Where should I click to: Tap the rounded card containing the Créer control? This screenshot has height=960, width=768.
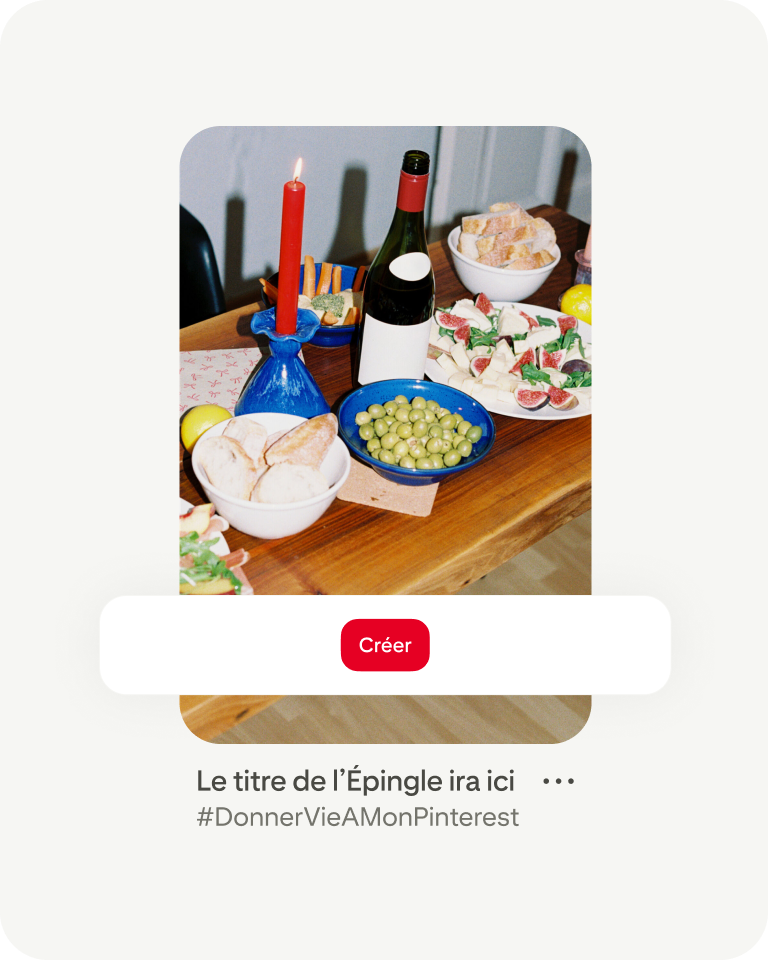pyautogui.click(x=200, y=645)
